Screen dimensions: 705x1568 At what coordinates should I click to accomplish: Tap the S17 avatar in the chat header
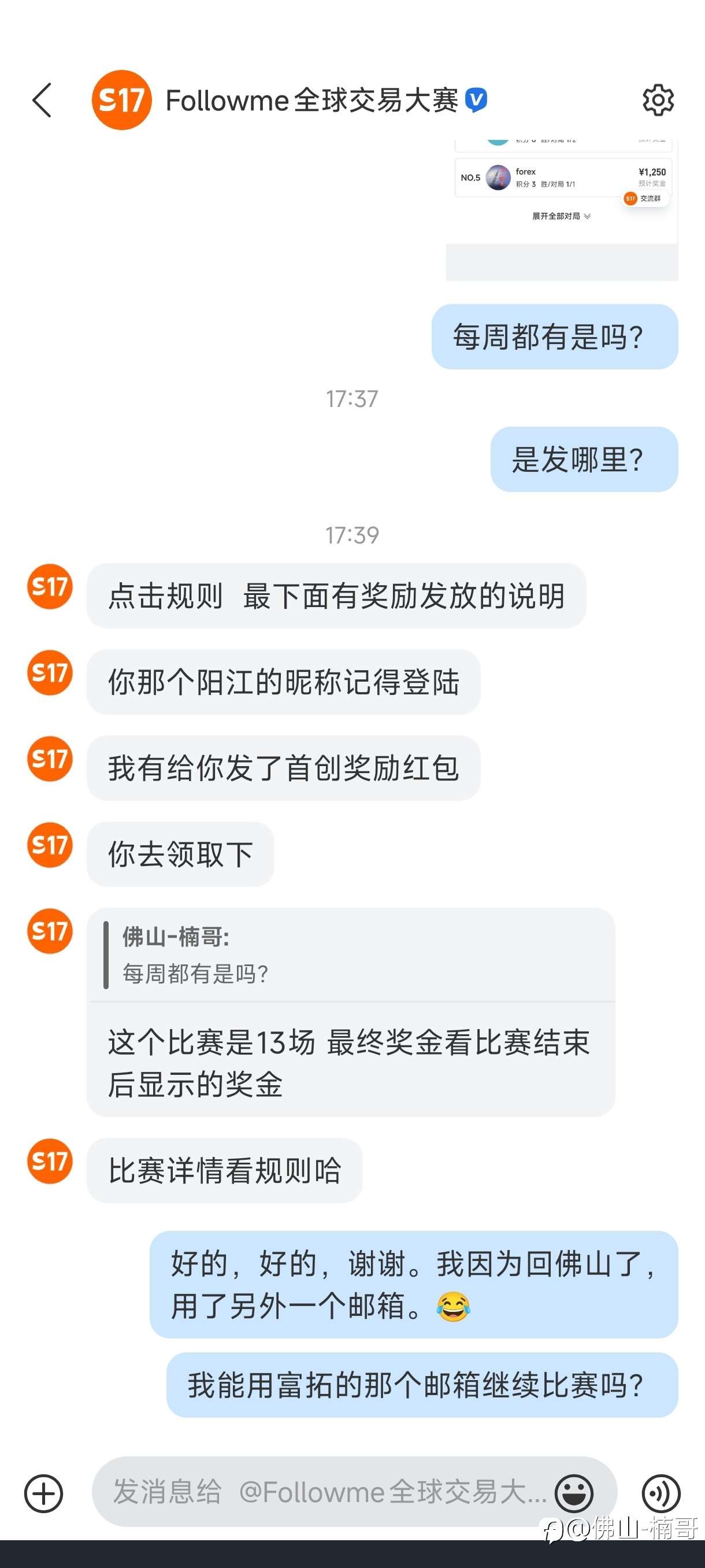tap(121, 100)
